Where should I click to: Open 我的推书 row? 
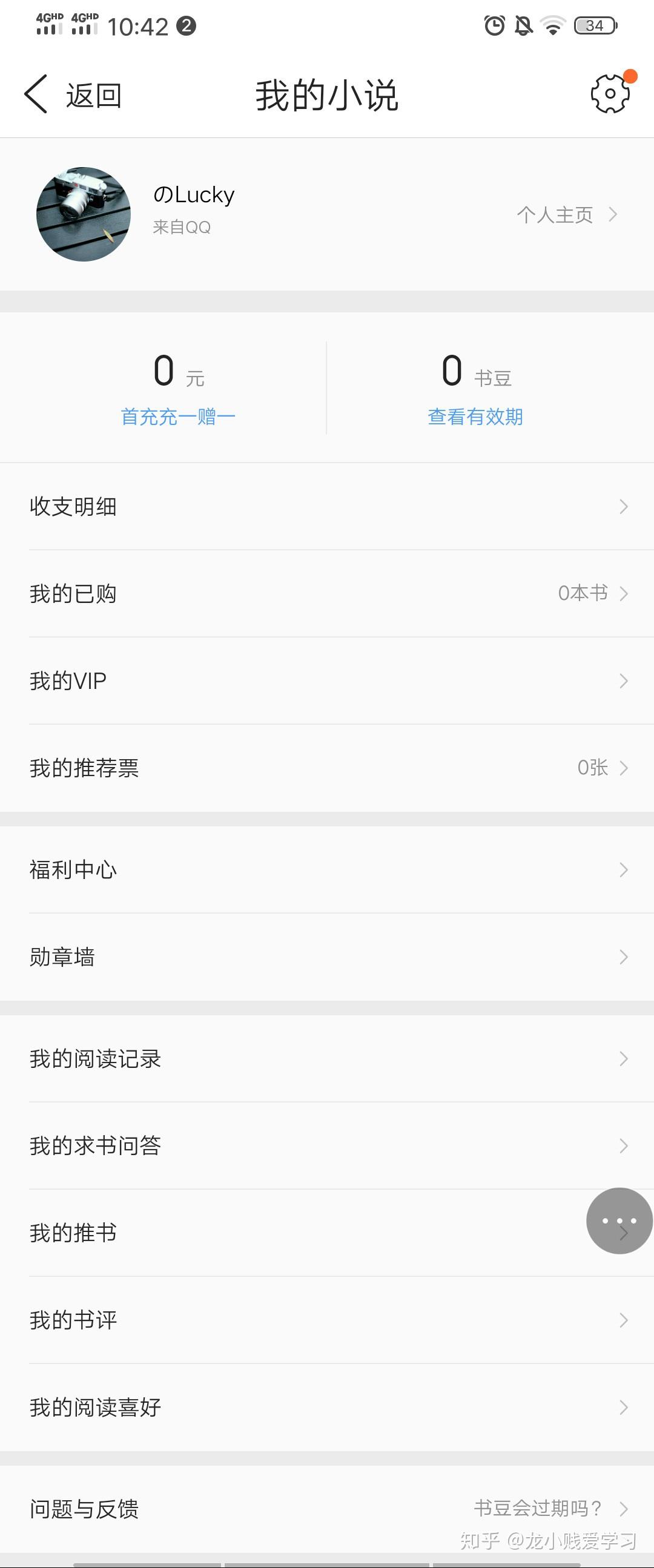292,1233
